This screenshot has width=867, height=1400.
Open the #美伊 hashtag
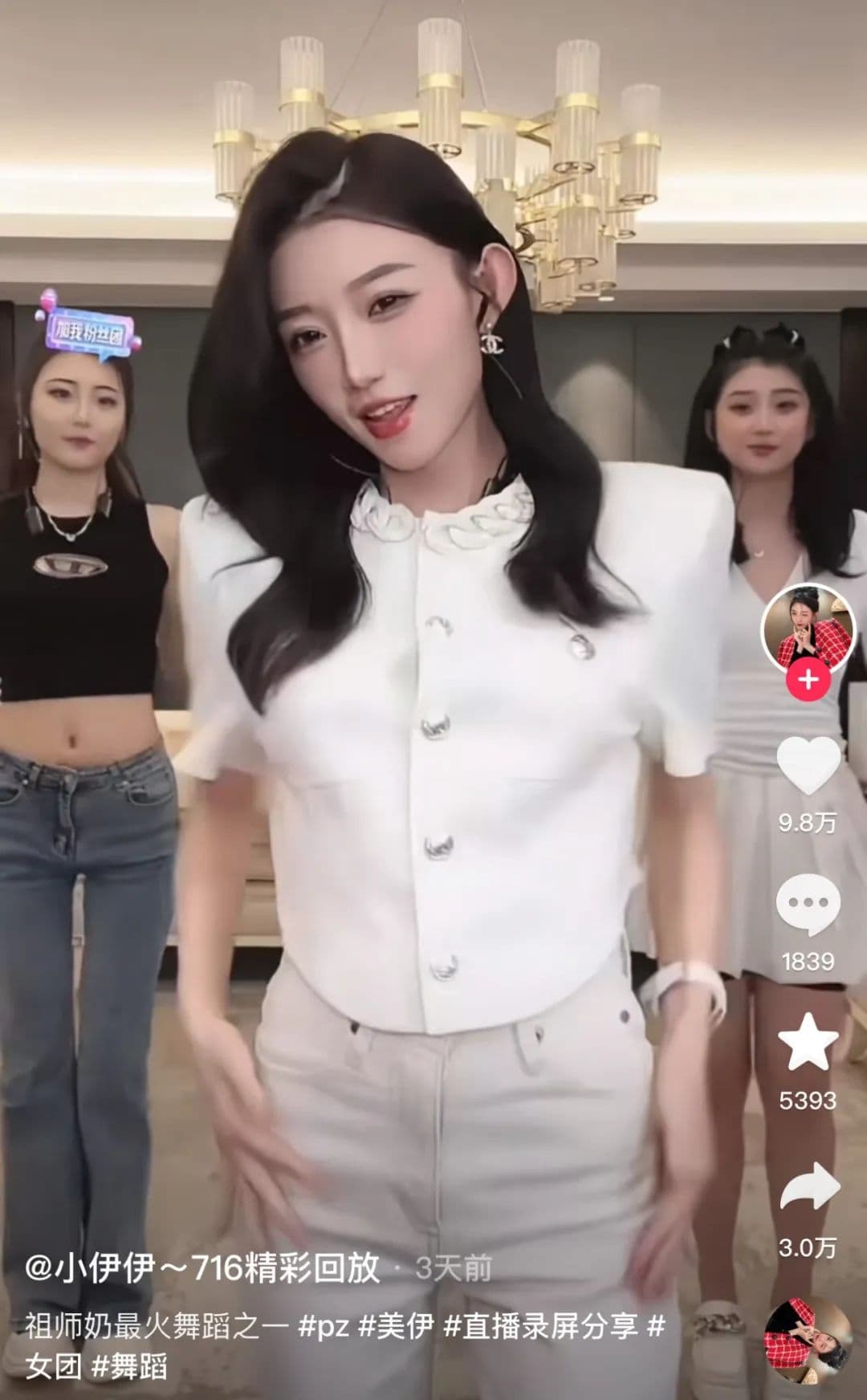pos(396,1325)
